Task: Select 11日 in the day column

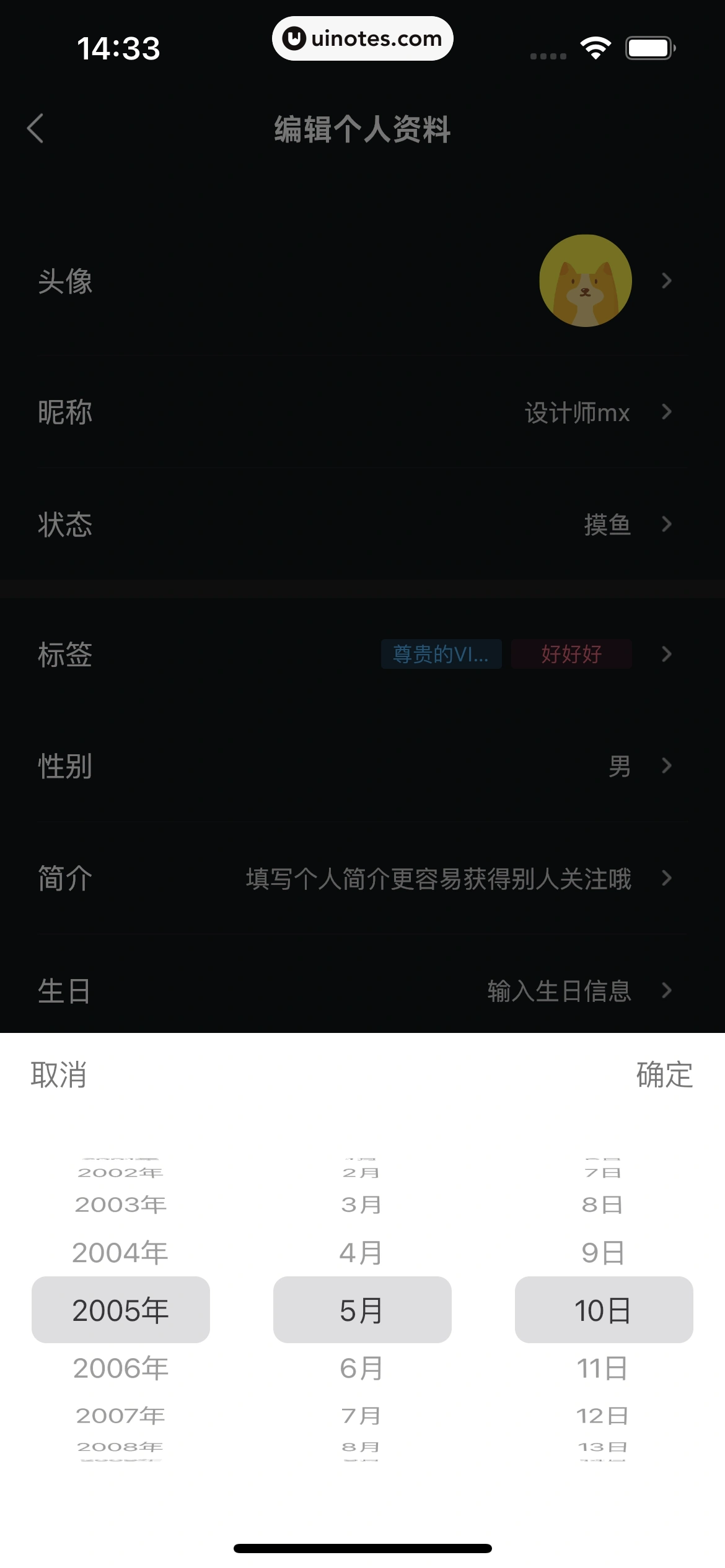Action: [602, 1369]
